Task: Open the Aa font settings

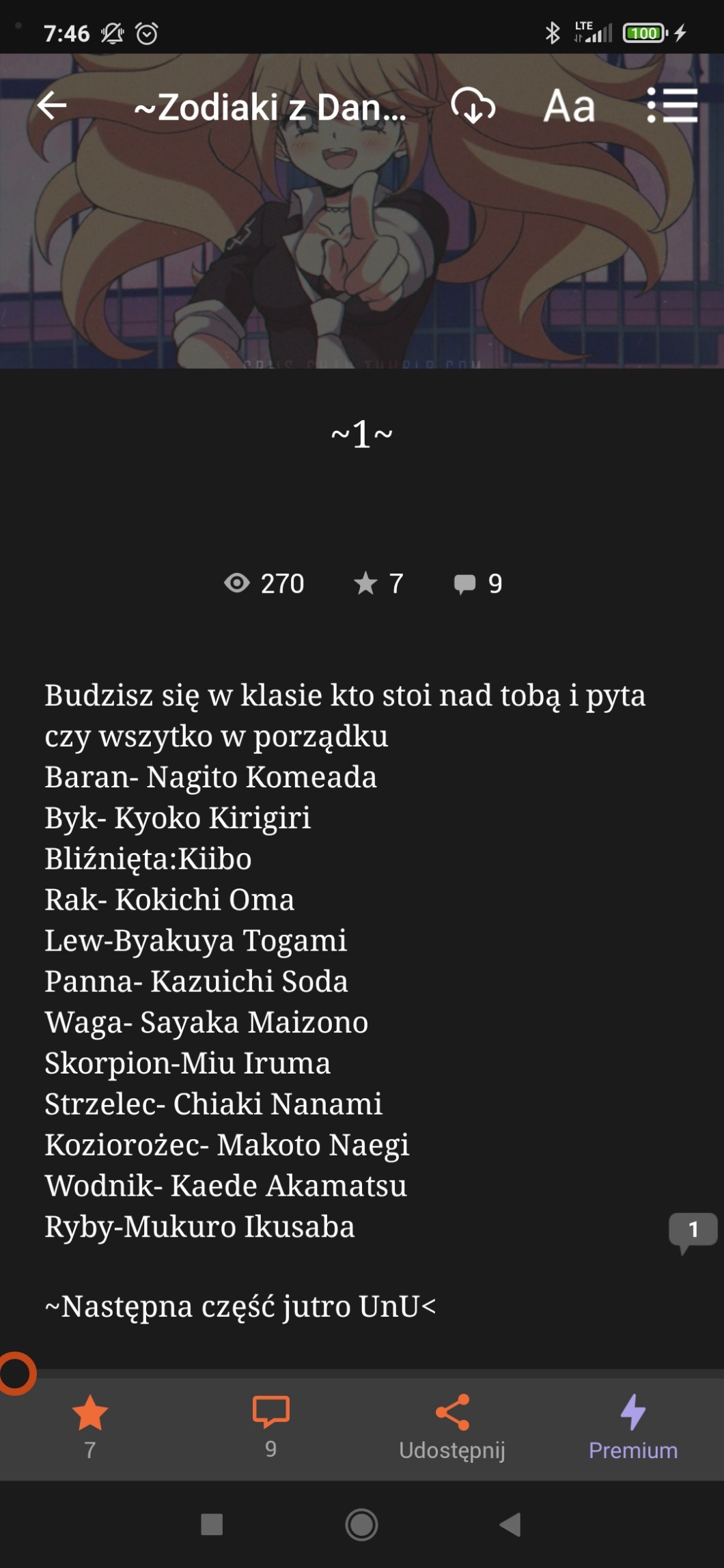Action: tap(569, 106)
